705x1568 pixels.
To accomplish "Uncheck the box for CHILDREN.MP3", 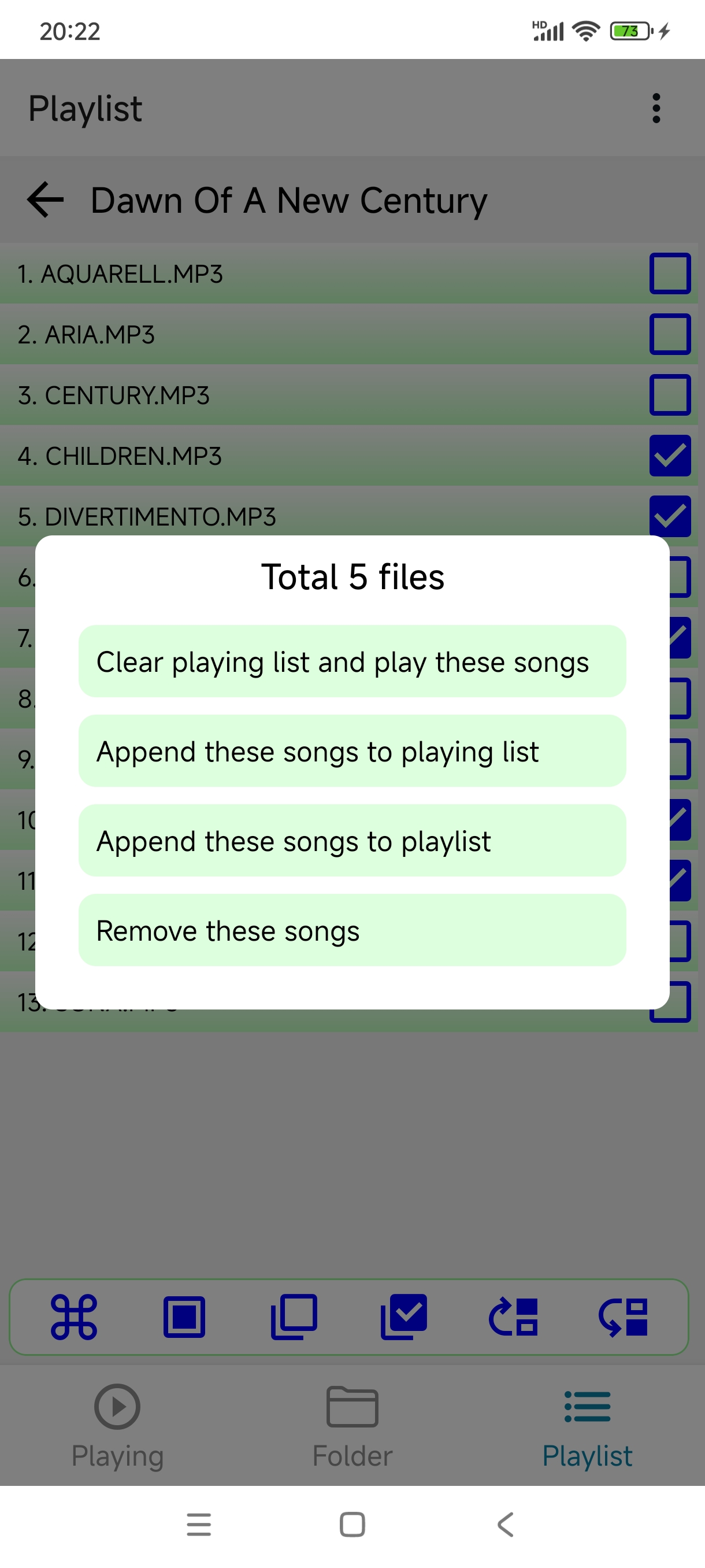I will click(669, 456).
